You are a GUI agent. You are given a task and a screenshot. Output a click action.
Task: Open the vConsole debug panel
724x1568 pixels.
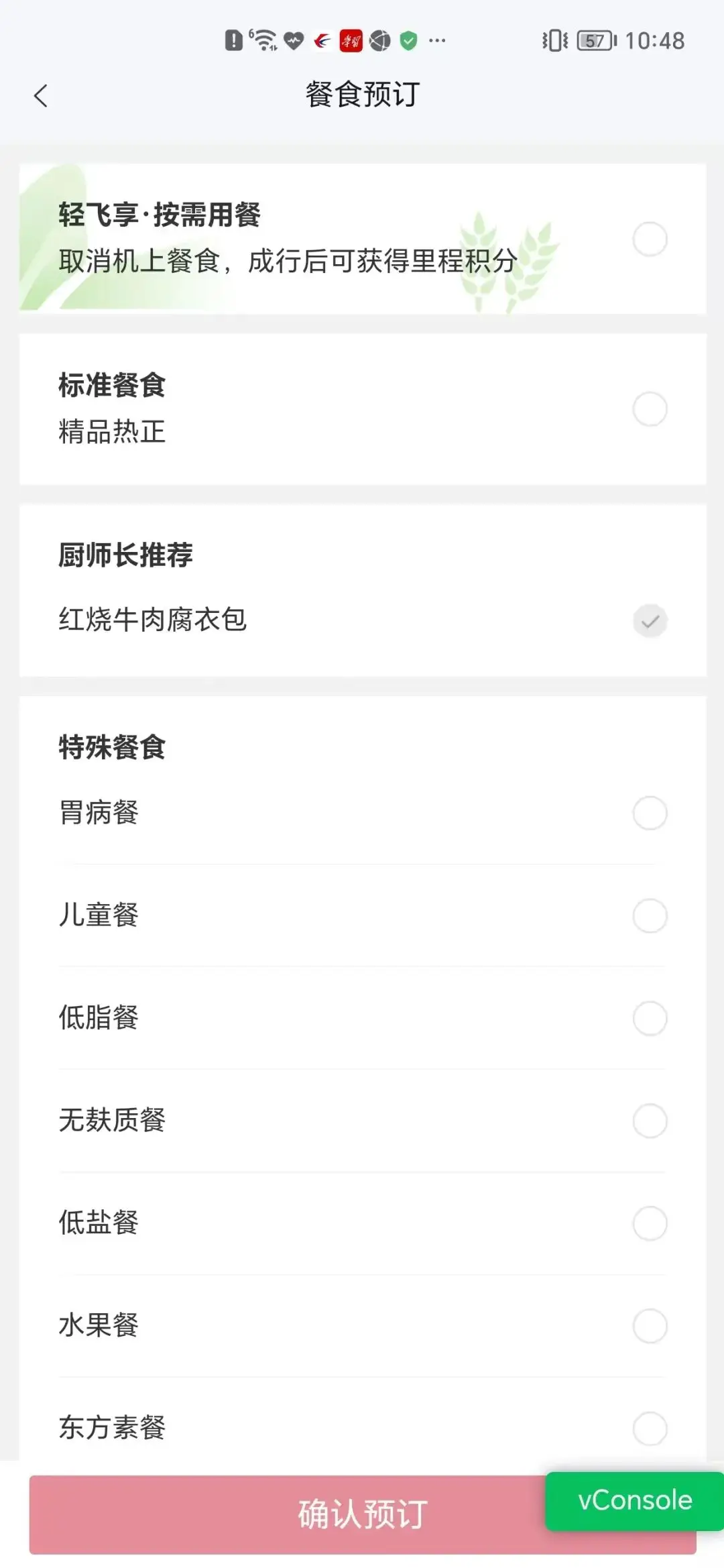click(634, 1500)
